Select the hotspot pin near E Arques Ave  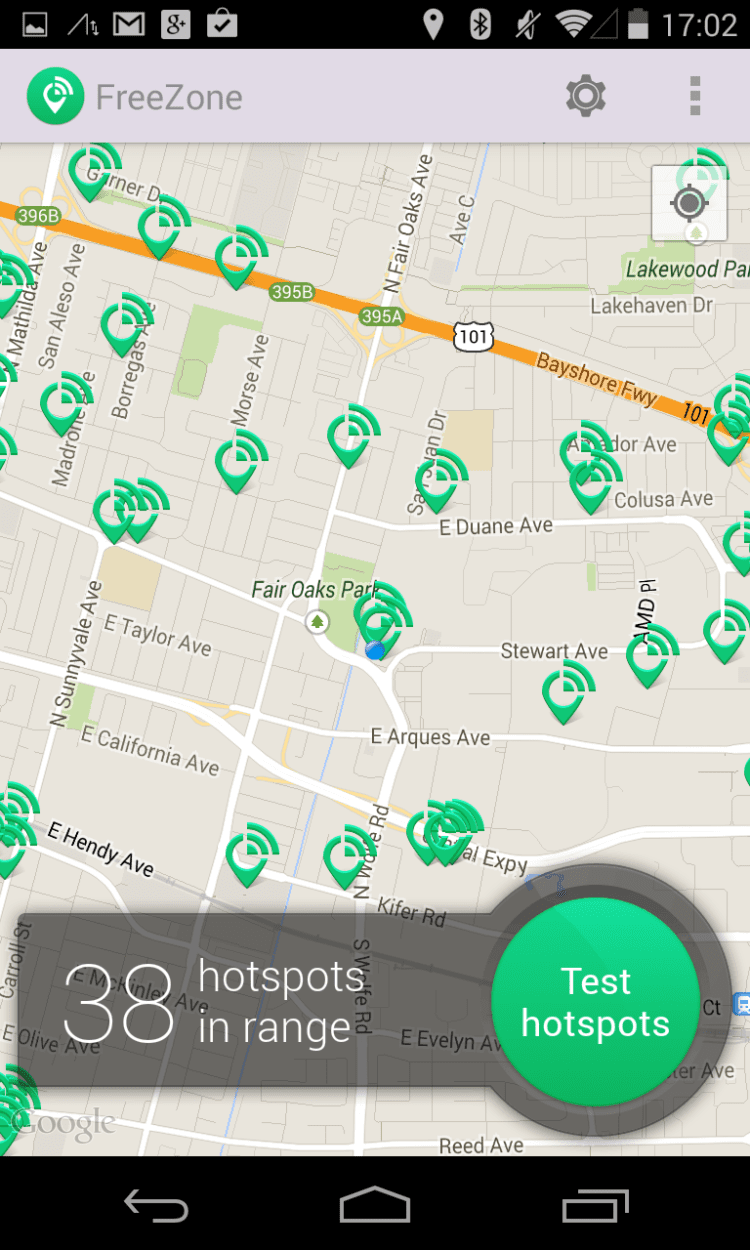[x=566, y=694]
